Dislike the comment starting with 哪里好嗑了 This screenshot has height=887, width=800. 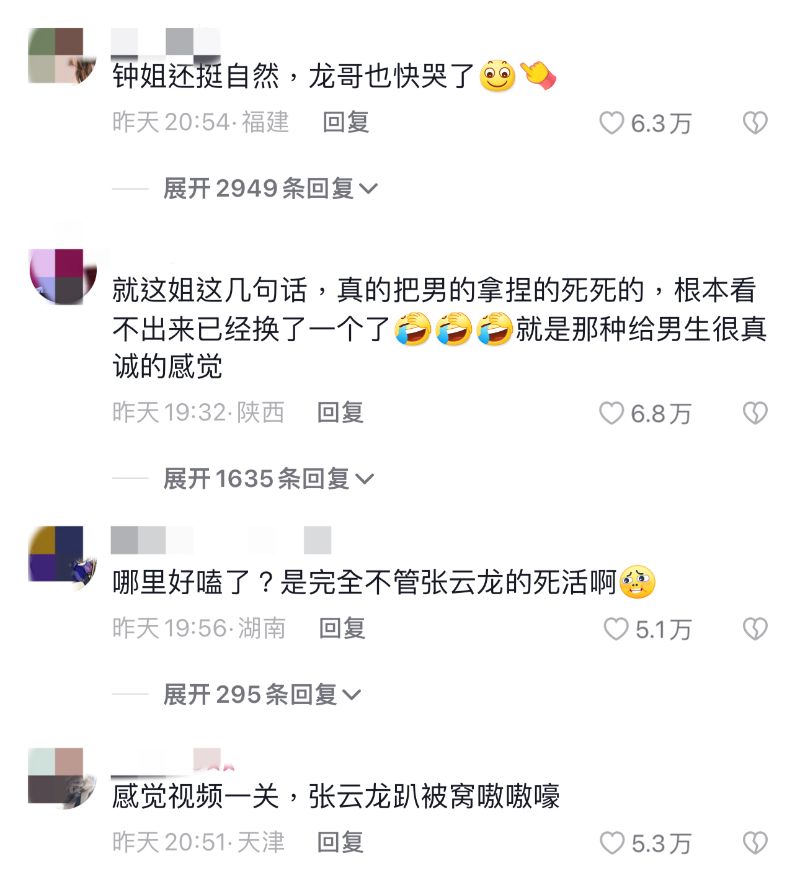click(755, 629)
